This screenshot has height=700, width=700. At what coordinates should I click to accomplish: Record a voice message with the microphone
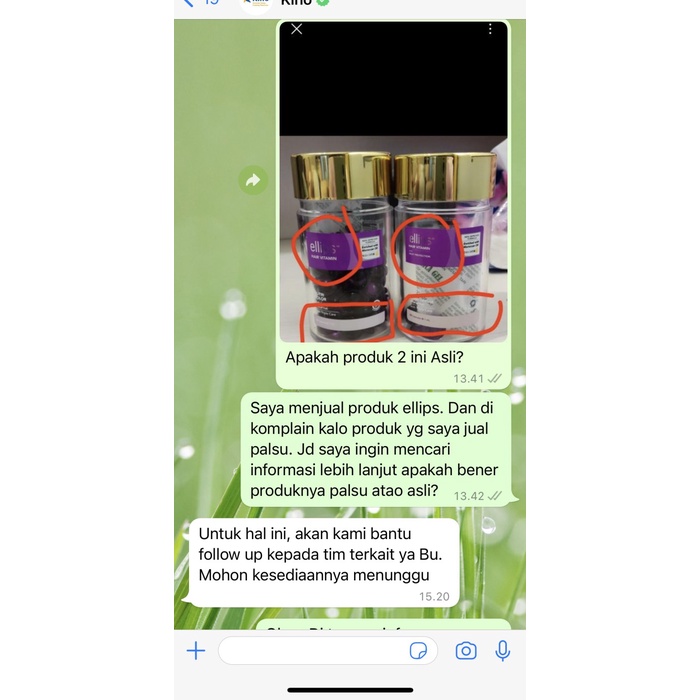(503, 651)
